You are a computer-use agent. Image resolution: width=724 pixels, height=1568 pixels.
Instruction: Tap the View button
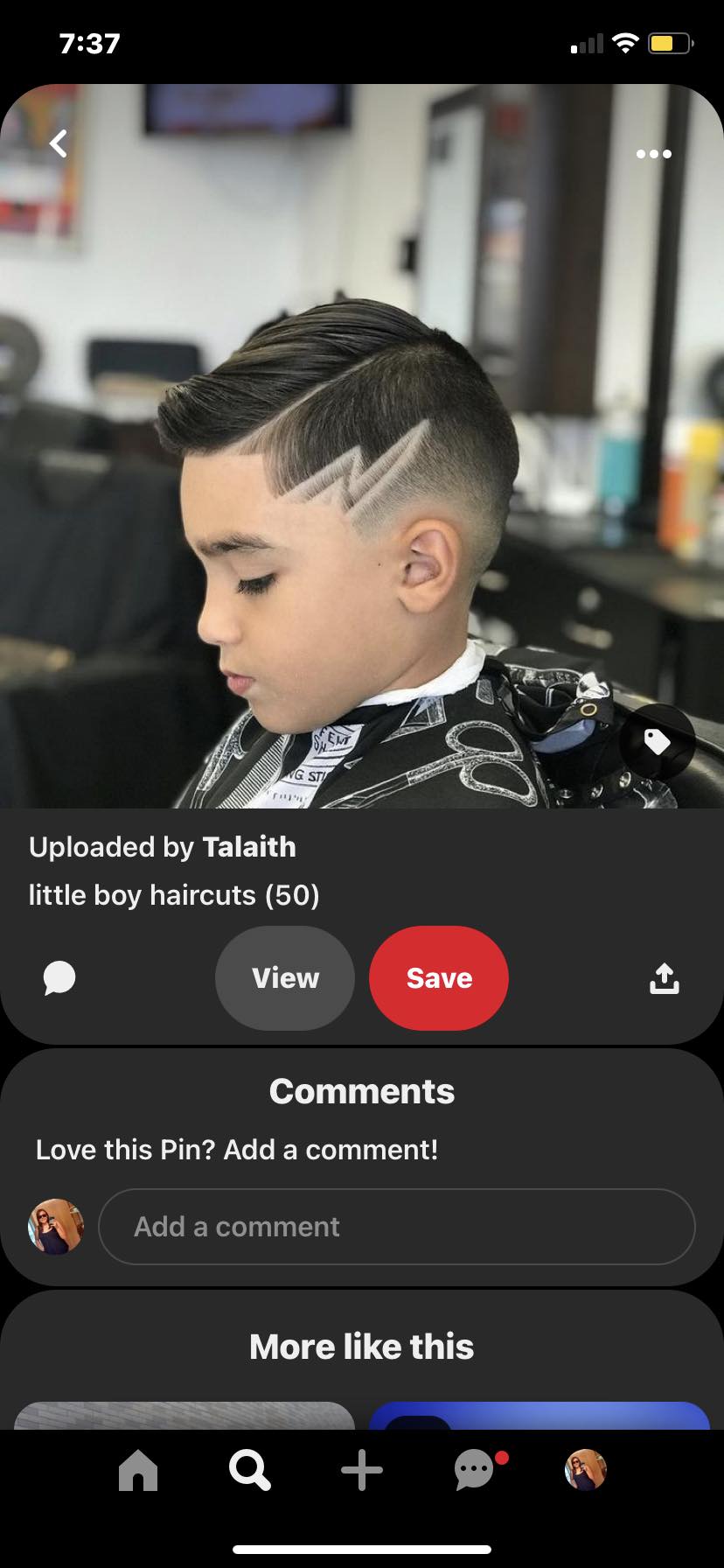point(285,978)
